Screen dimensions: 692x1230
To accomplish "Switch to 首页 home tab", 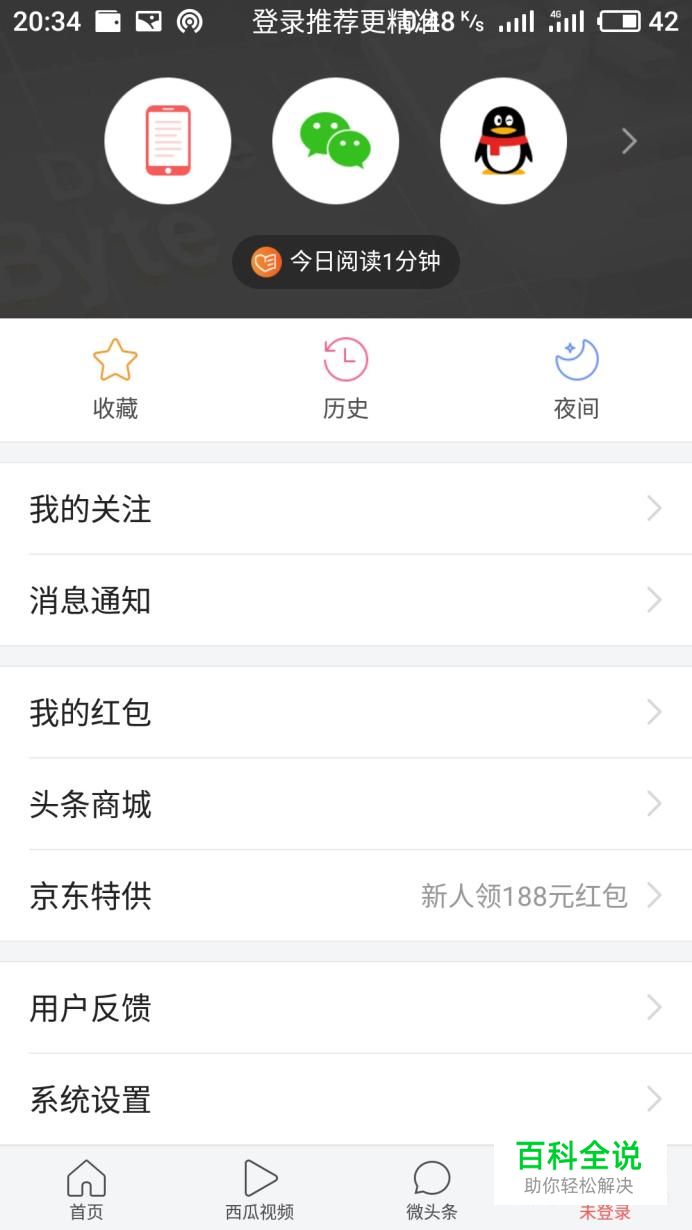I will pyautogui.click(x=86, y=1190).
